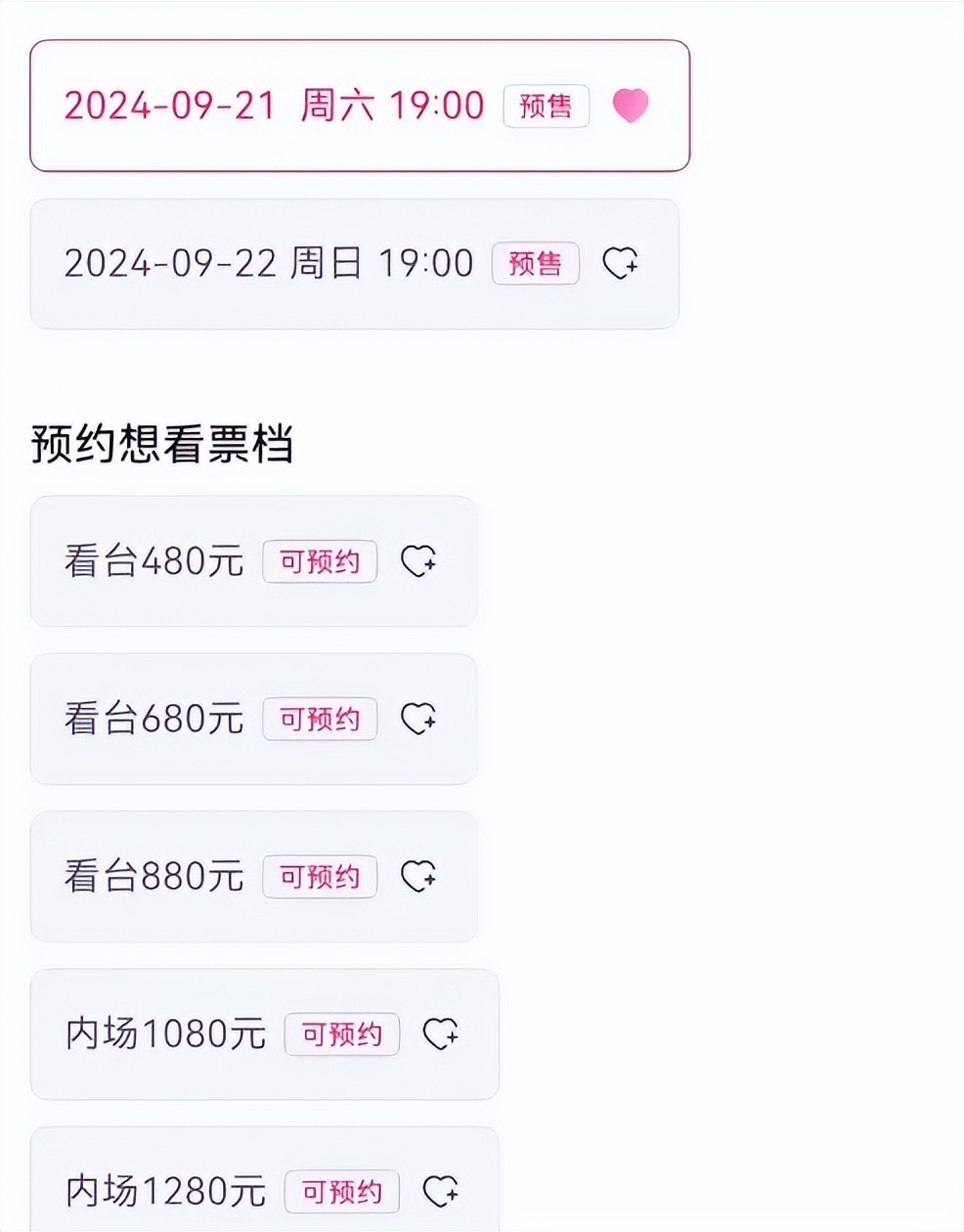Tap the heart icon on 内场1280元
The width and height of the screenshot is (964, 1232).
click(x=440, y=1191)
